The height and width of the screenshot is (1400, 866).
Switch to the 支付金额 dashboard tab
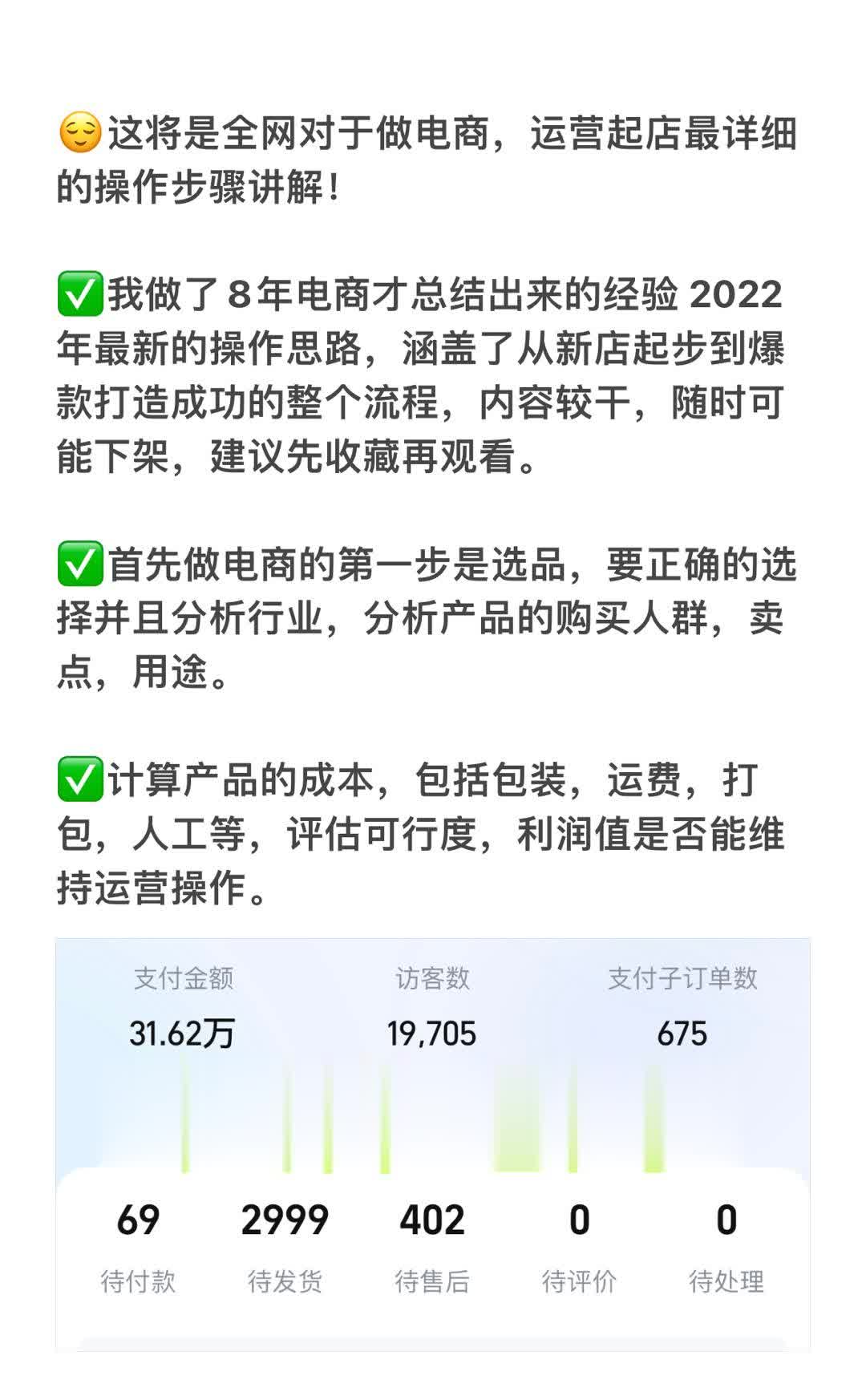(x=184, y=980)
